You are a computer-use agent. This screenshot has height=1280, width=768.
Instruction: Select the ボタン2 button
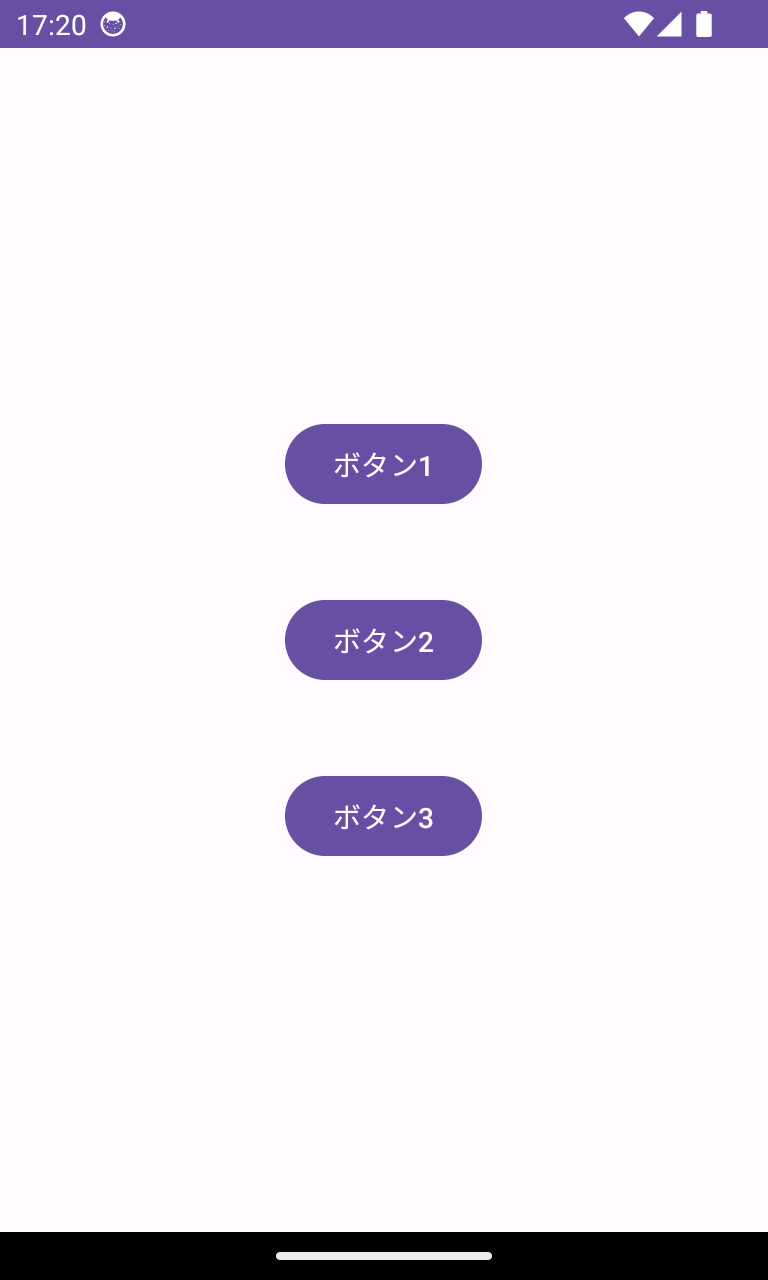(383, 640)
